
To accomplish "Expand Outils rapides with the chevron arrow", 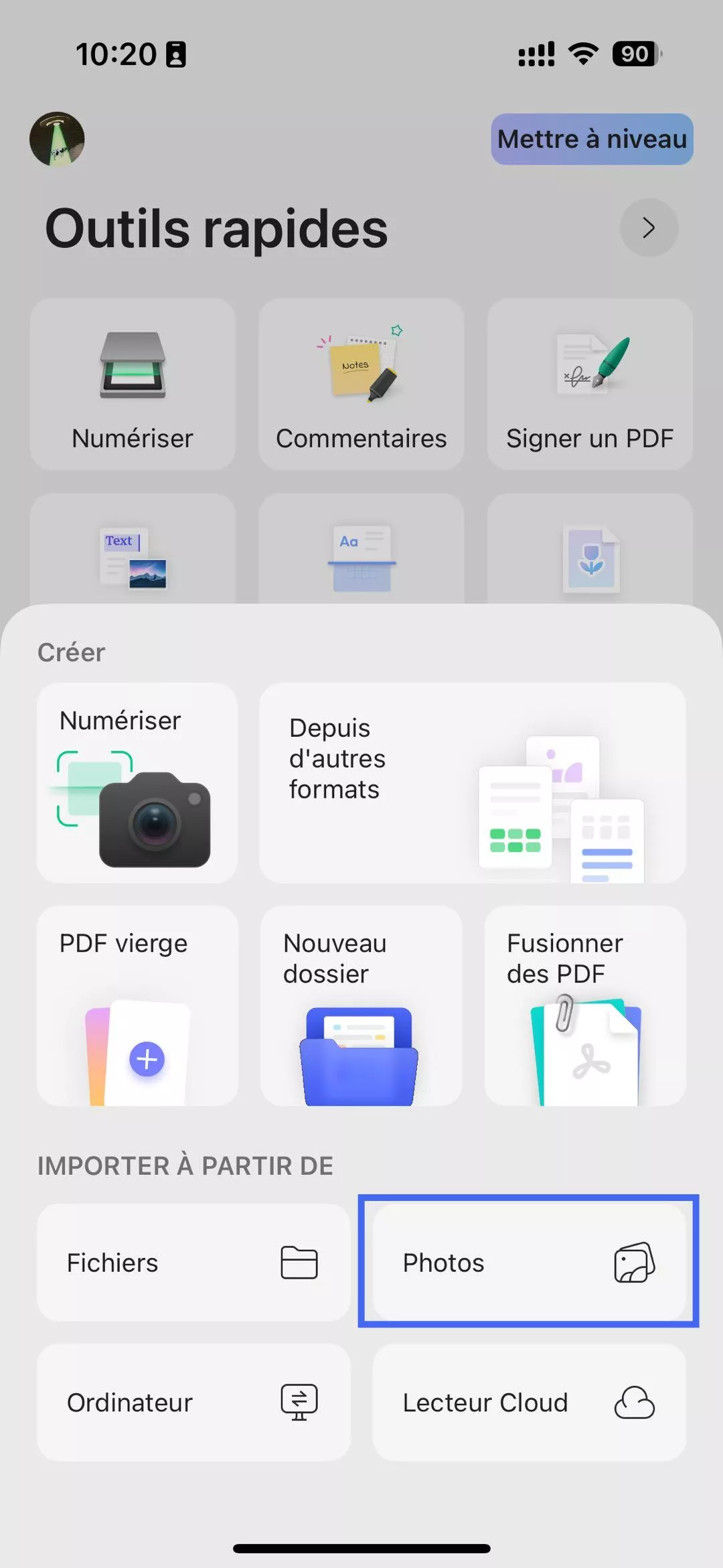I will (x=648, y=228).
